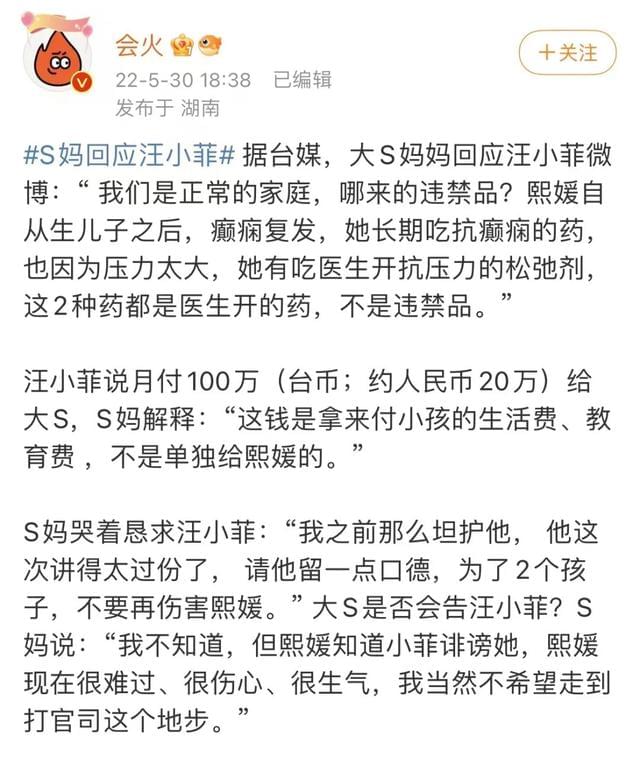Follow 会火 with the +关注 button
Screen dimensions: 640x757
[567, 52]
